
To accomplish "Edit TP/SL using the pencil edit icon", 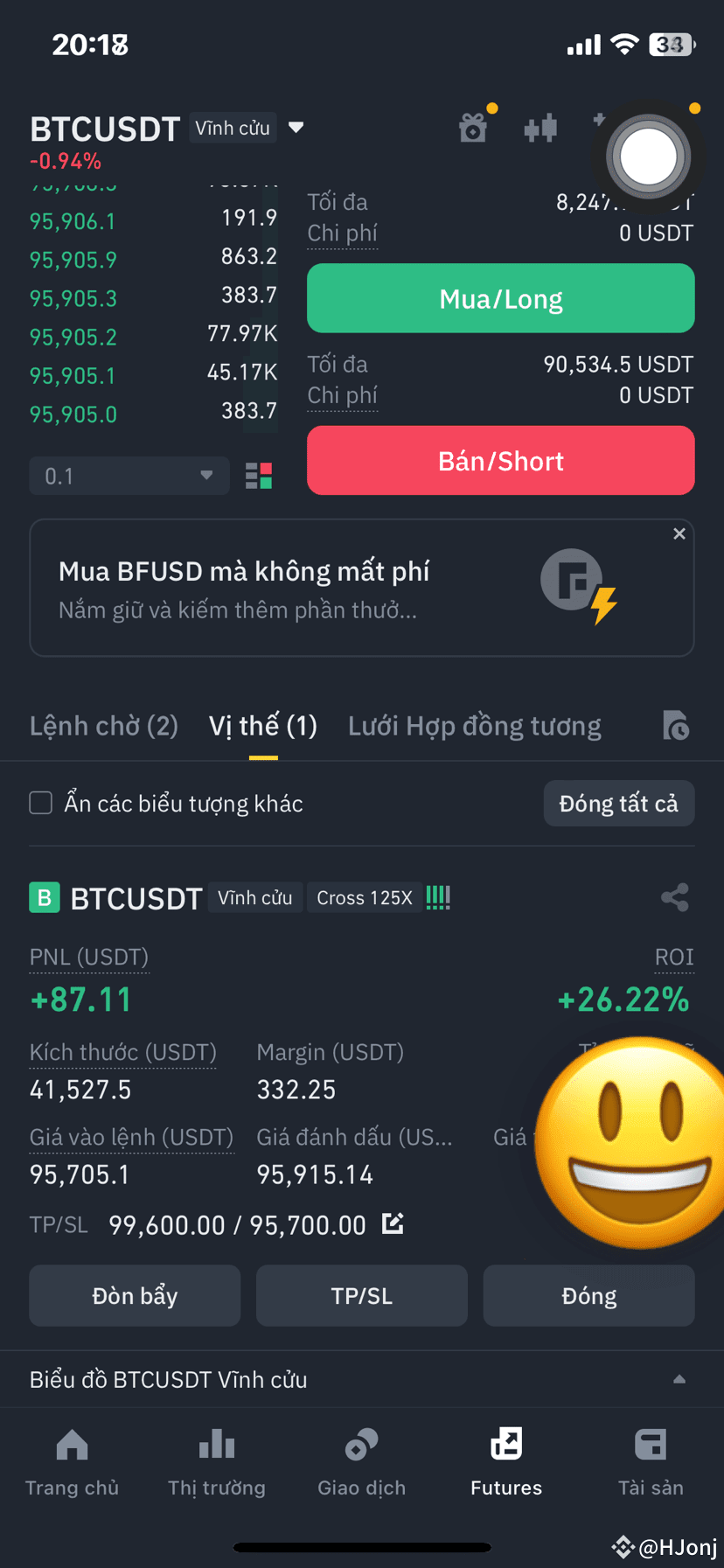I will (x=392, y=1223).
